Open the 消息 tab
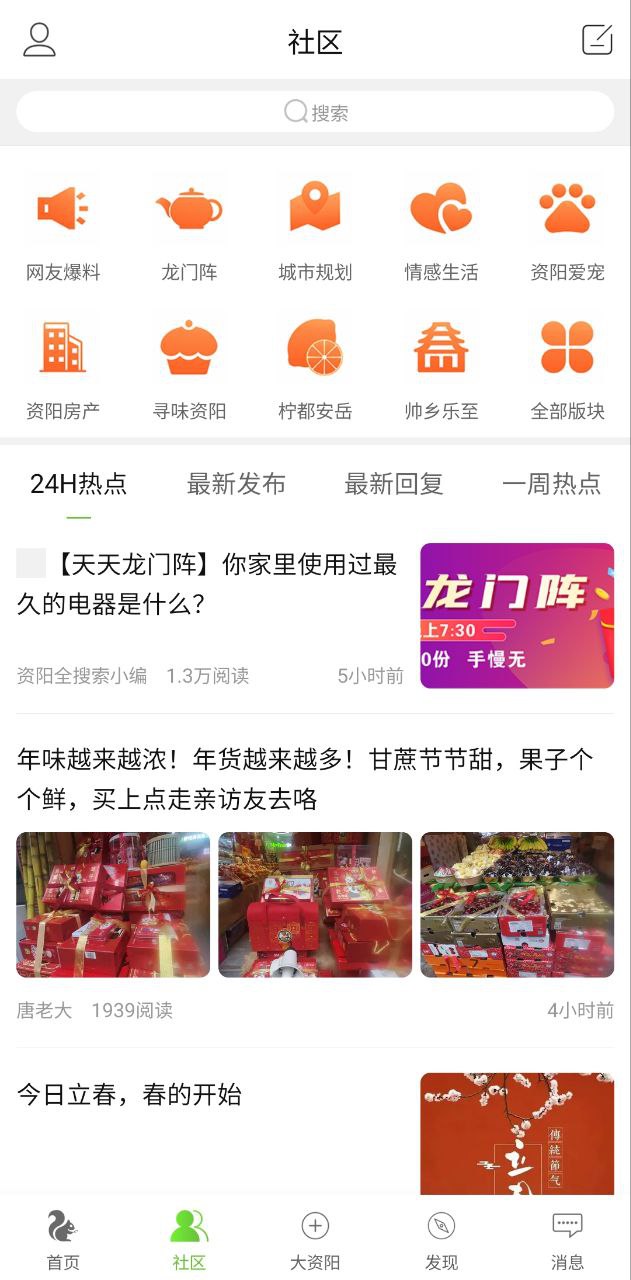631x1280 pixels. [567, 1239]
